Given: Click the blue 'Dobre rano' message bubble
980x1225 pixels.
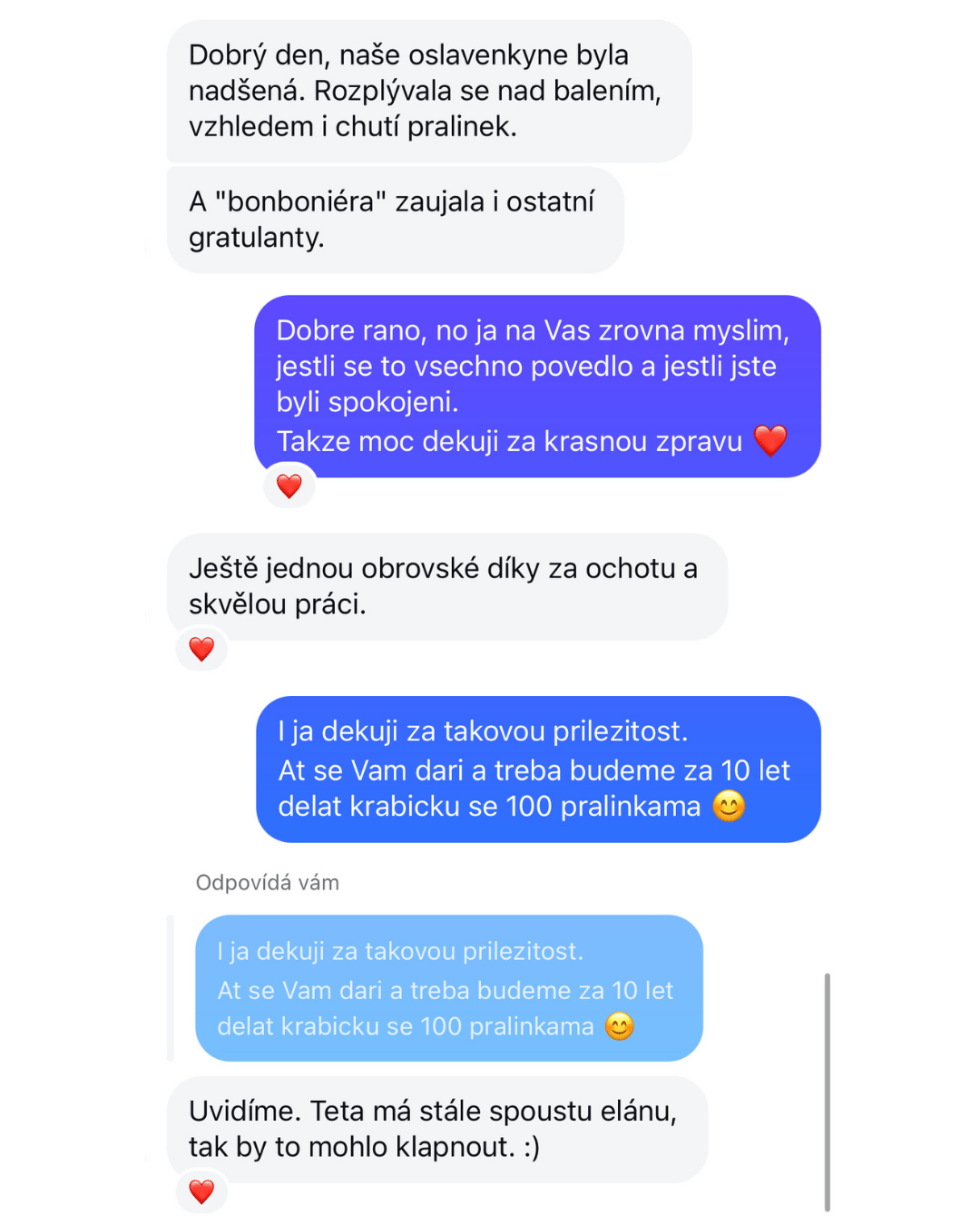Looking at the screenshot, I should 537,386.
